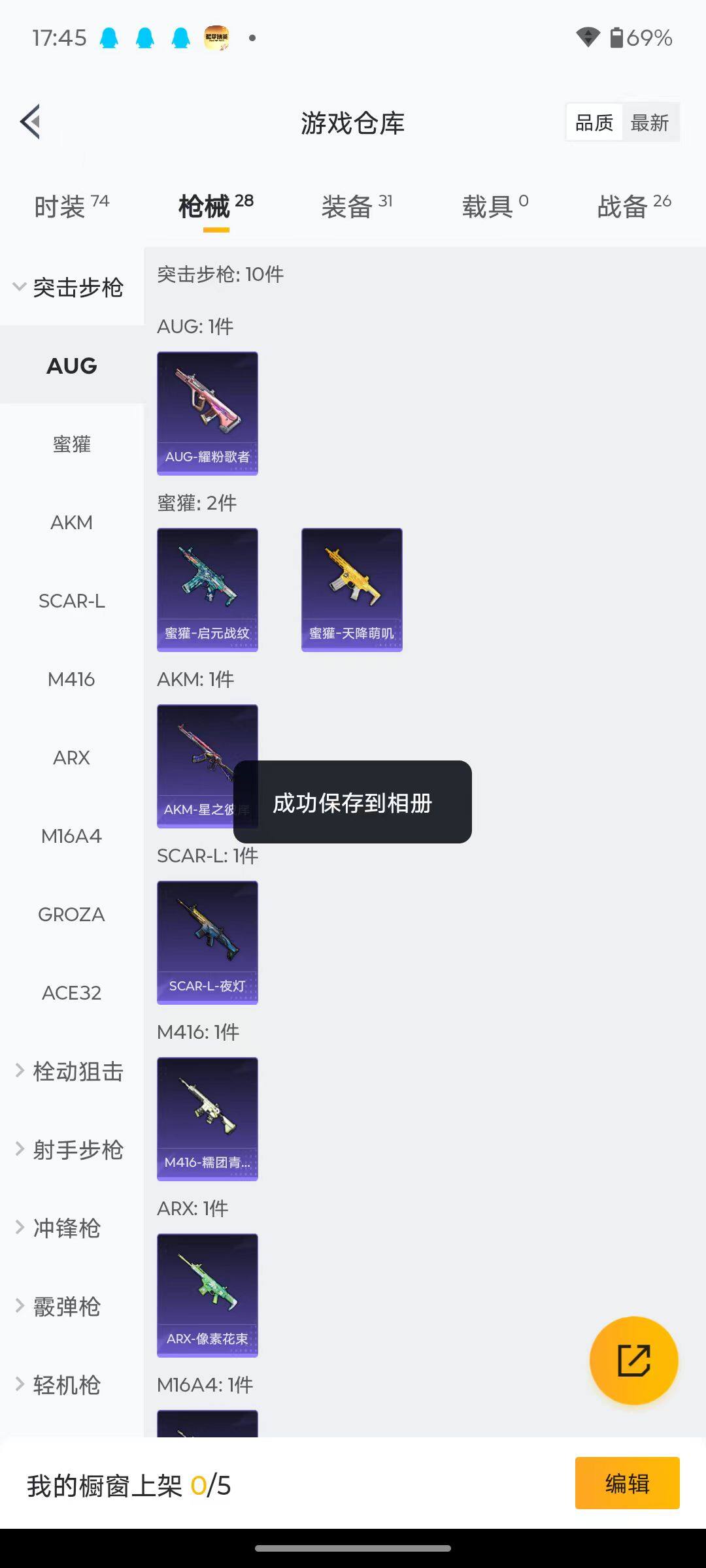Open the AUG-耀粉歌者 skin
Image resolution: width=706 pixels, height=1568 pixels.
[207, 413]
